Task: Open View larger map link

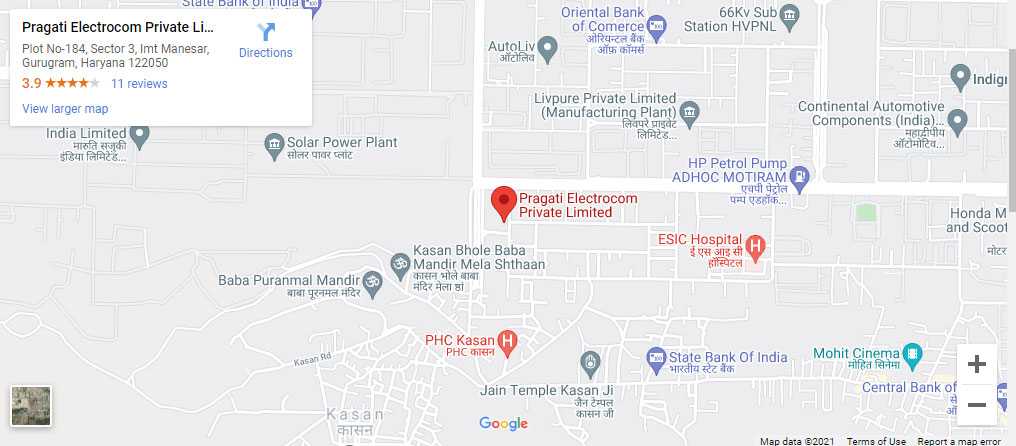Action: coord(65,109)
